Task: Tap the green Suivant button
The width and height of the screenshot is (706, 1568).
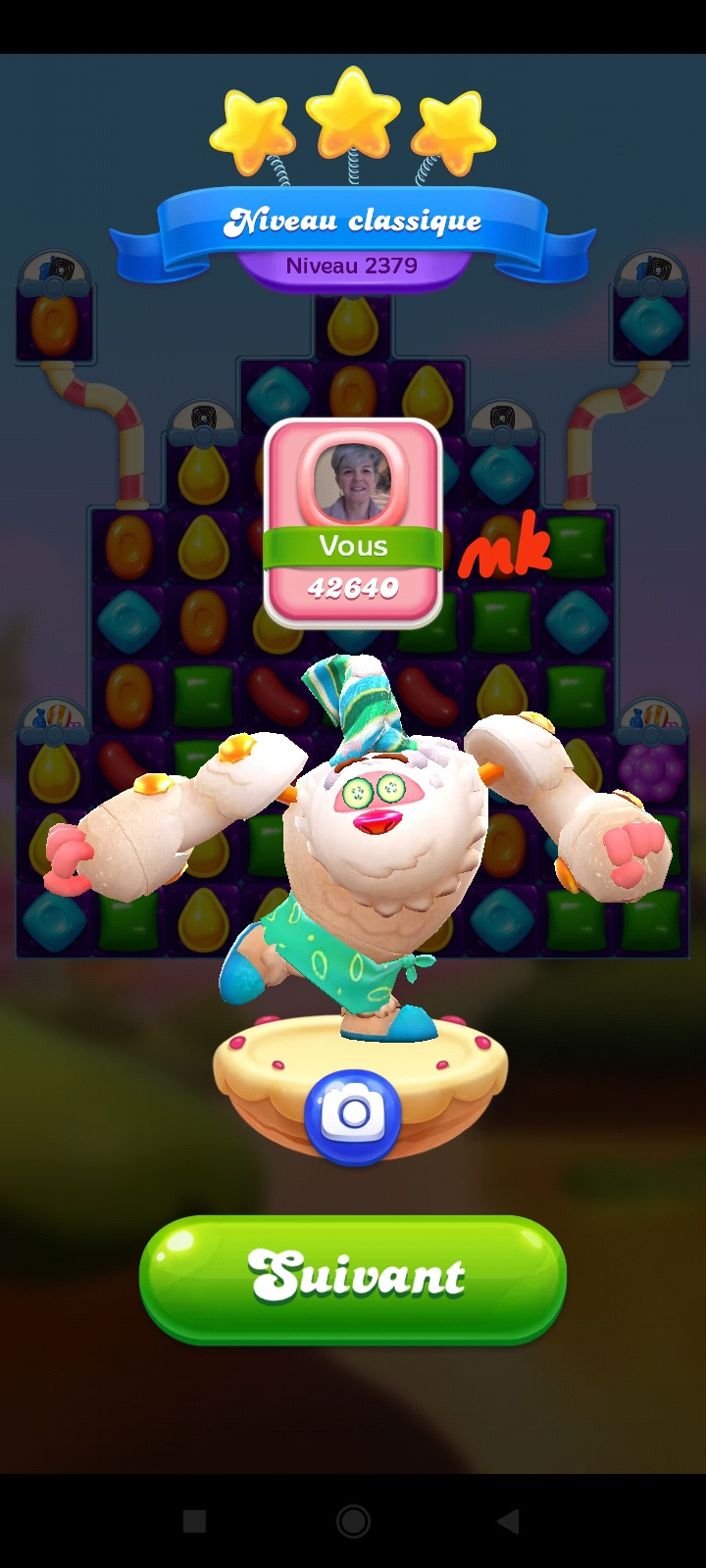Action: [353, 1278]
